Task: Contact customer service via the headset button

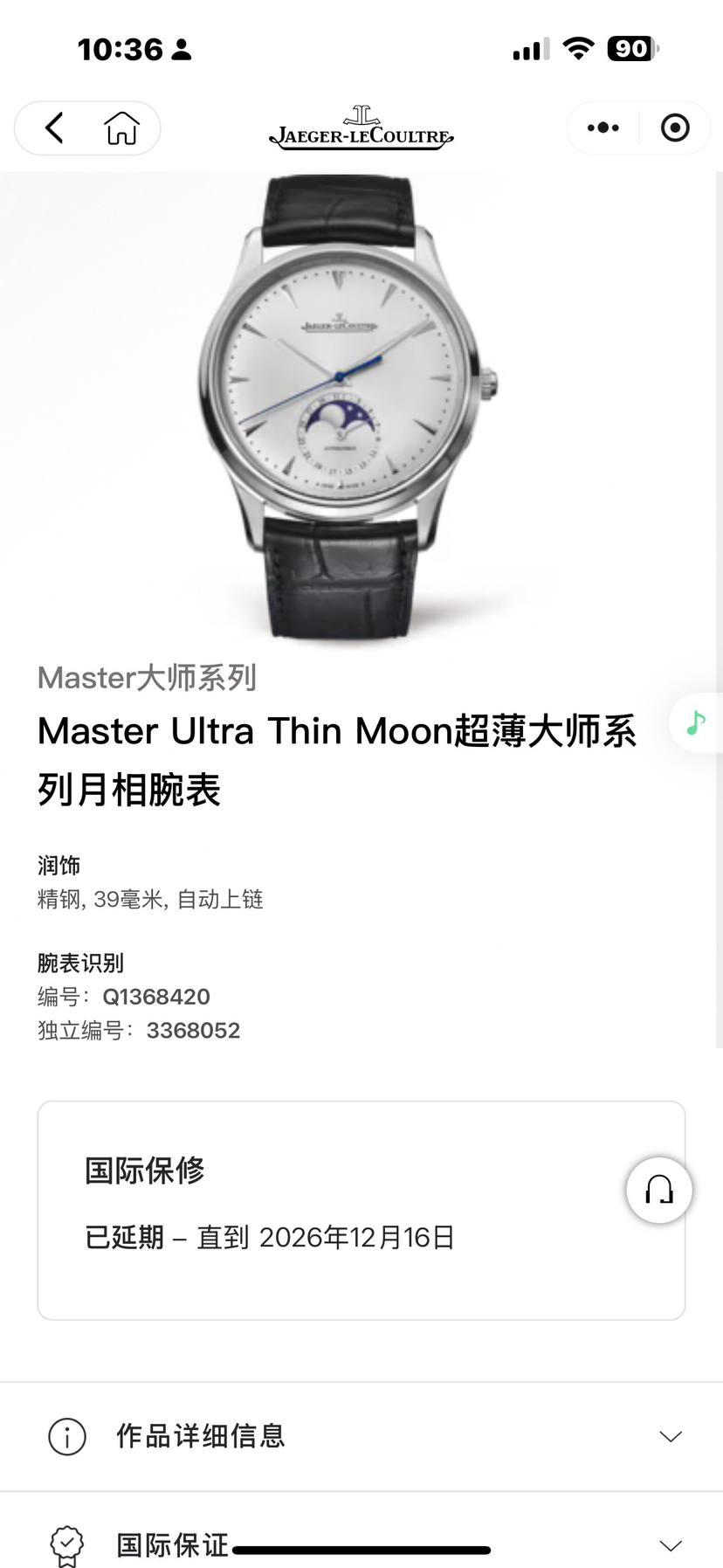Action: pyautogui.click(x=659, y=1190)
